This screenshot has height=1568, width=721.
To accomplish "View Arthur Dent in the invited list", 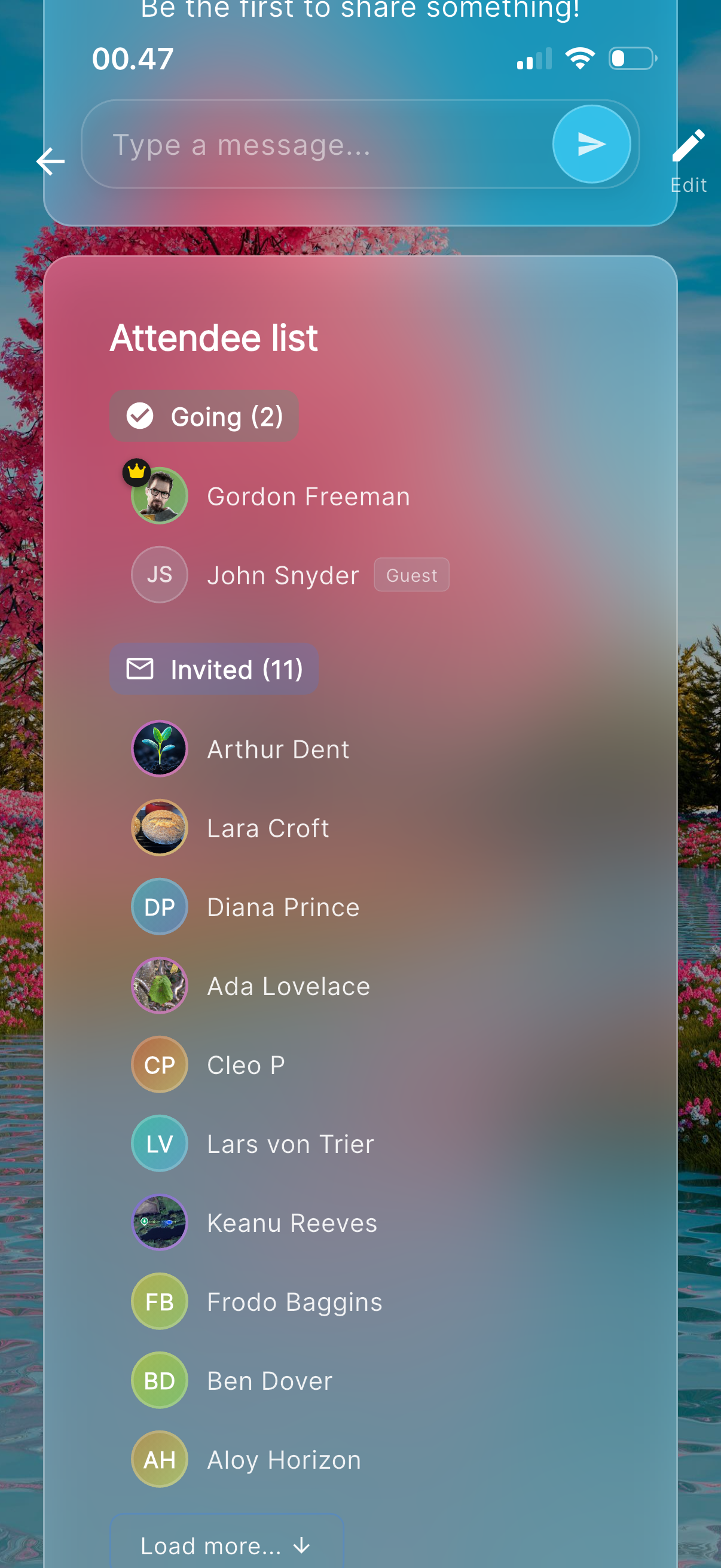I will [x=278, y=749].
